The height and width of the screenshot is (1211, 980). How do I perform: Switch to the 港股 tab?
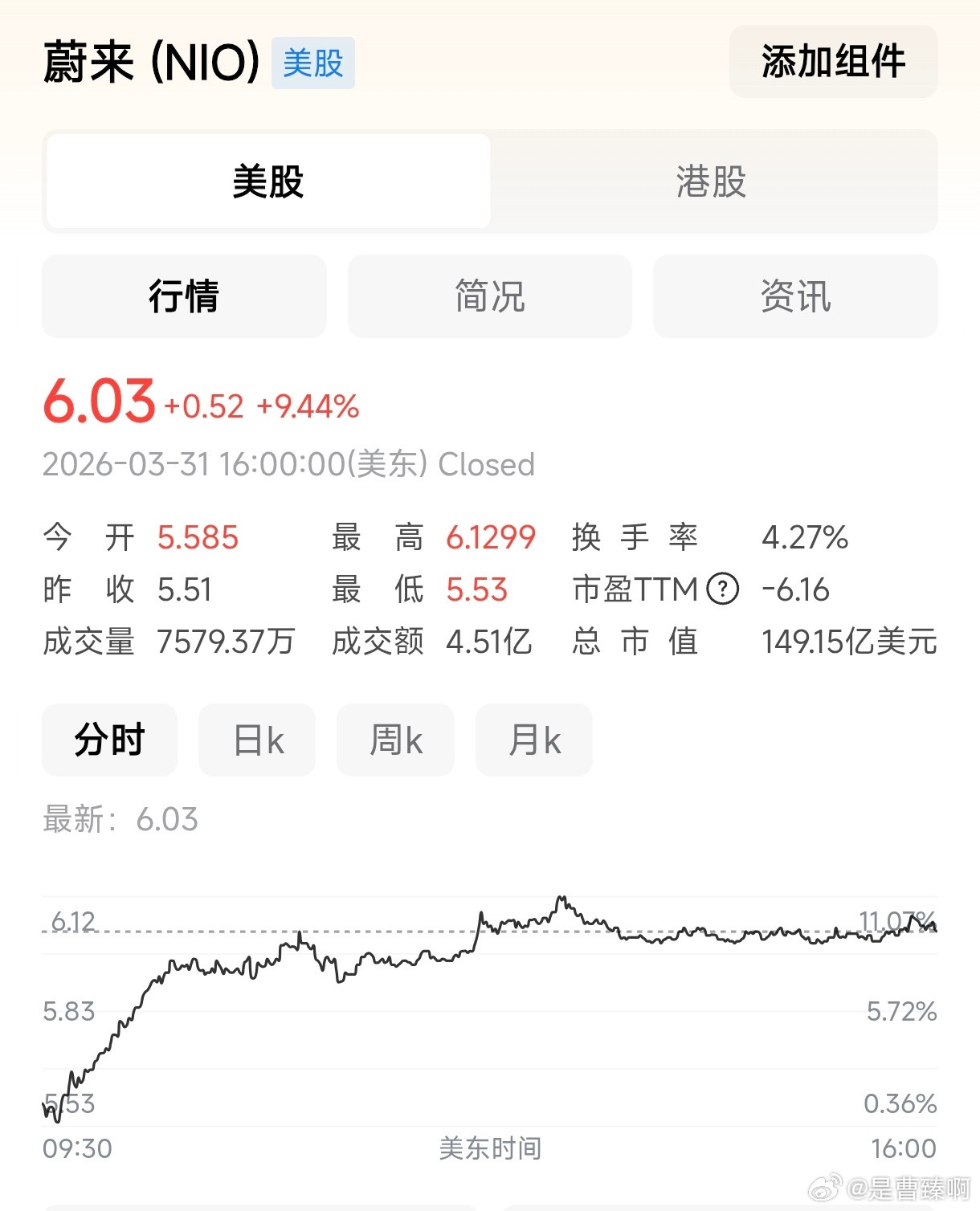pos(710,182)
